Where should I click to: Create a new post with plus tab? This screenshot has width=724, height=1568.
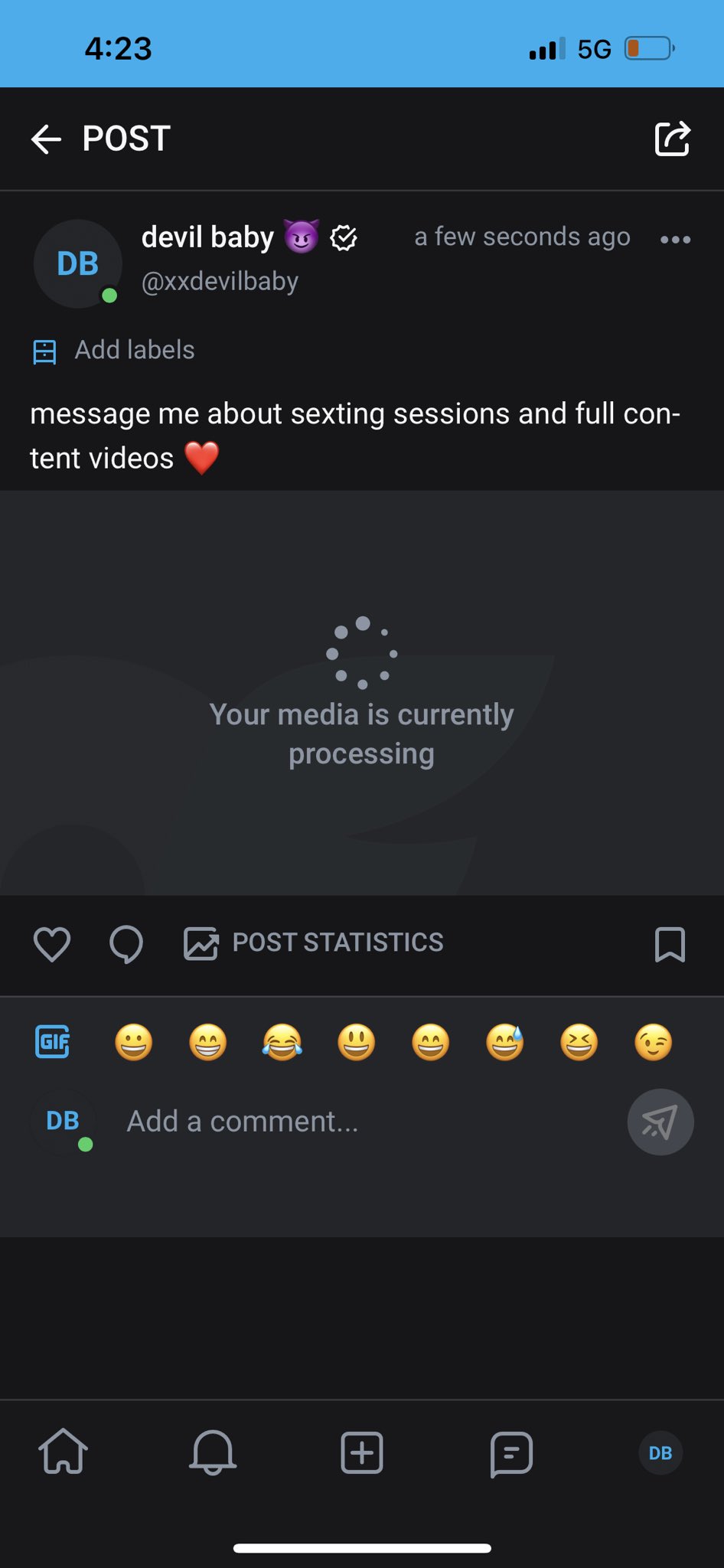362,1452
